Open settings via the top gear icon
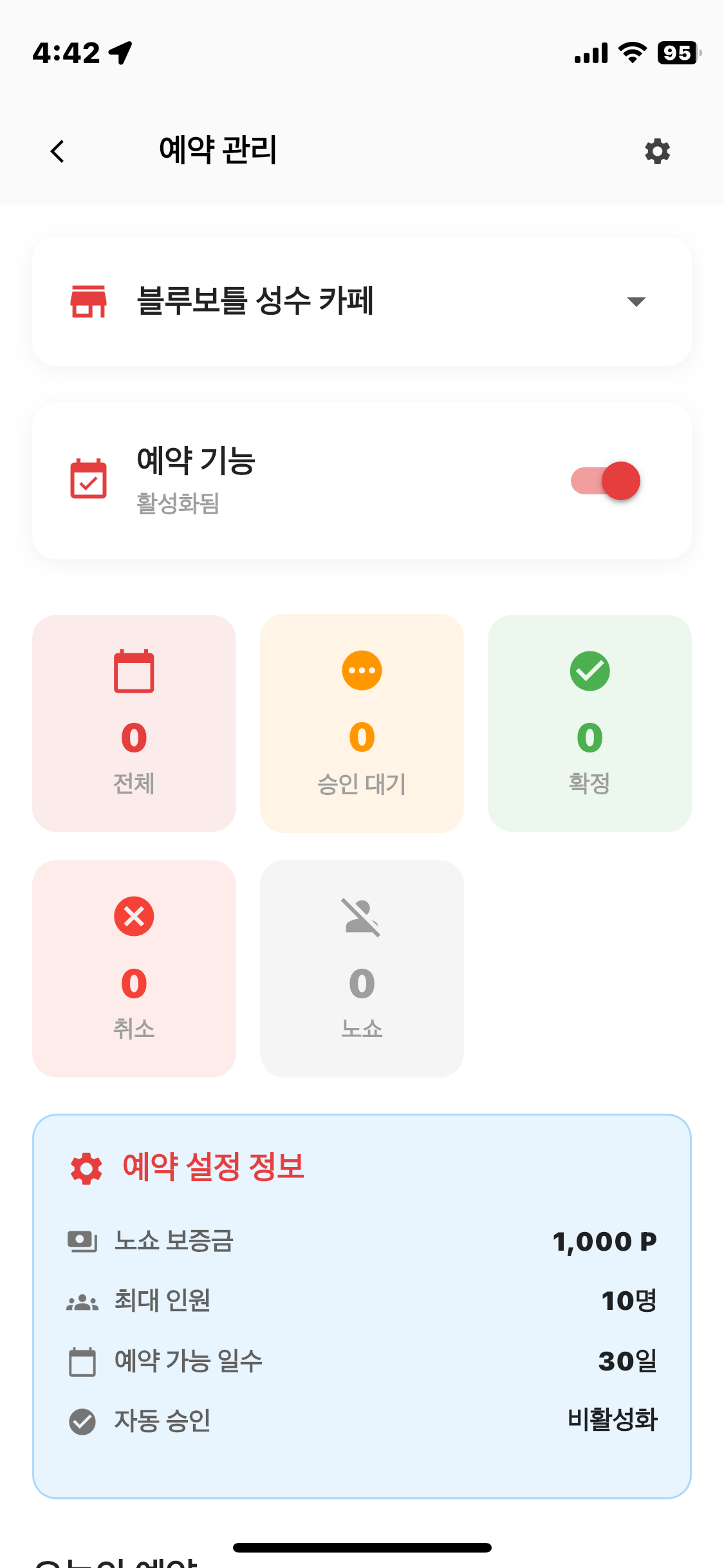 (656, 151)
